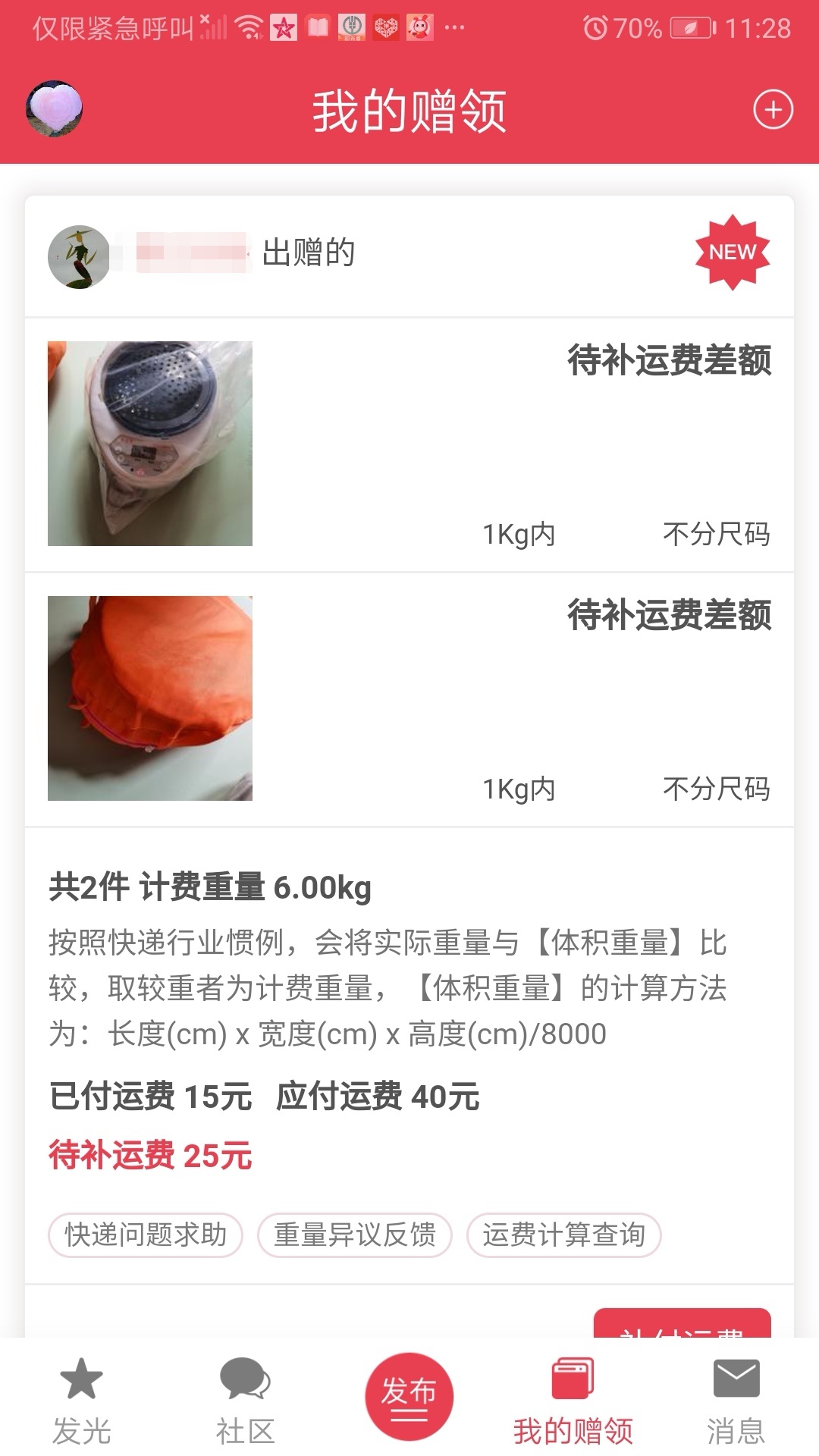Open the steamer appliance item photo
Image resolution: width=819 pixels, height=1456 pixels.
tap(150, 444)
